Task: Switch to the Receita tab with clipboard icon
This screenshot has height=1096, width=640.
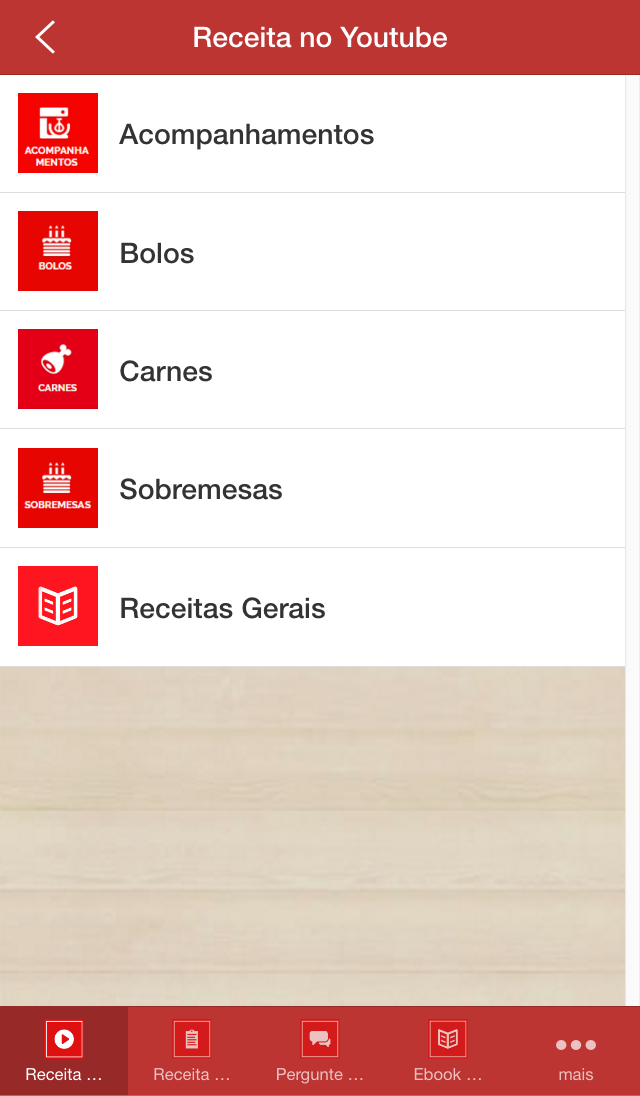Action: click(x=192, y=1051)
